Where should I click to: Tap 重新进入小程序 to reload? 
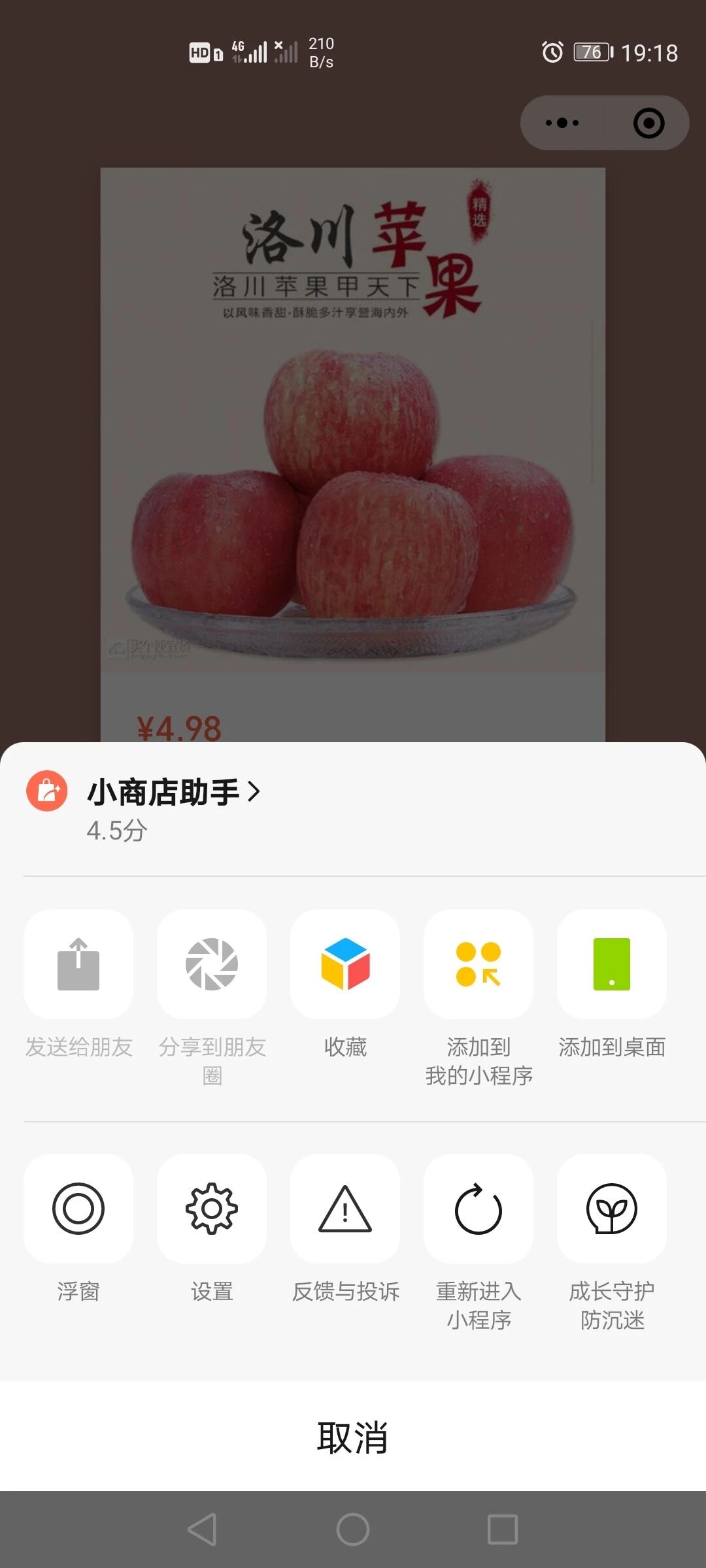(x=479, y=1209)
